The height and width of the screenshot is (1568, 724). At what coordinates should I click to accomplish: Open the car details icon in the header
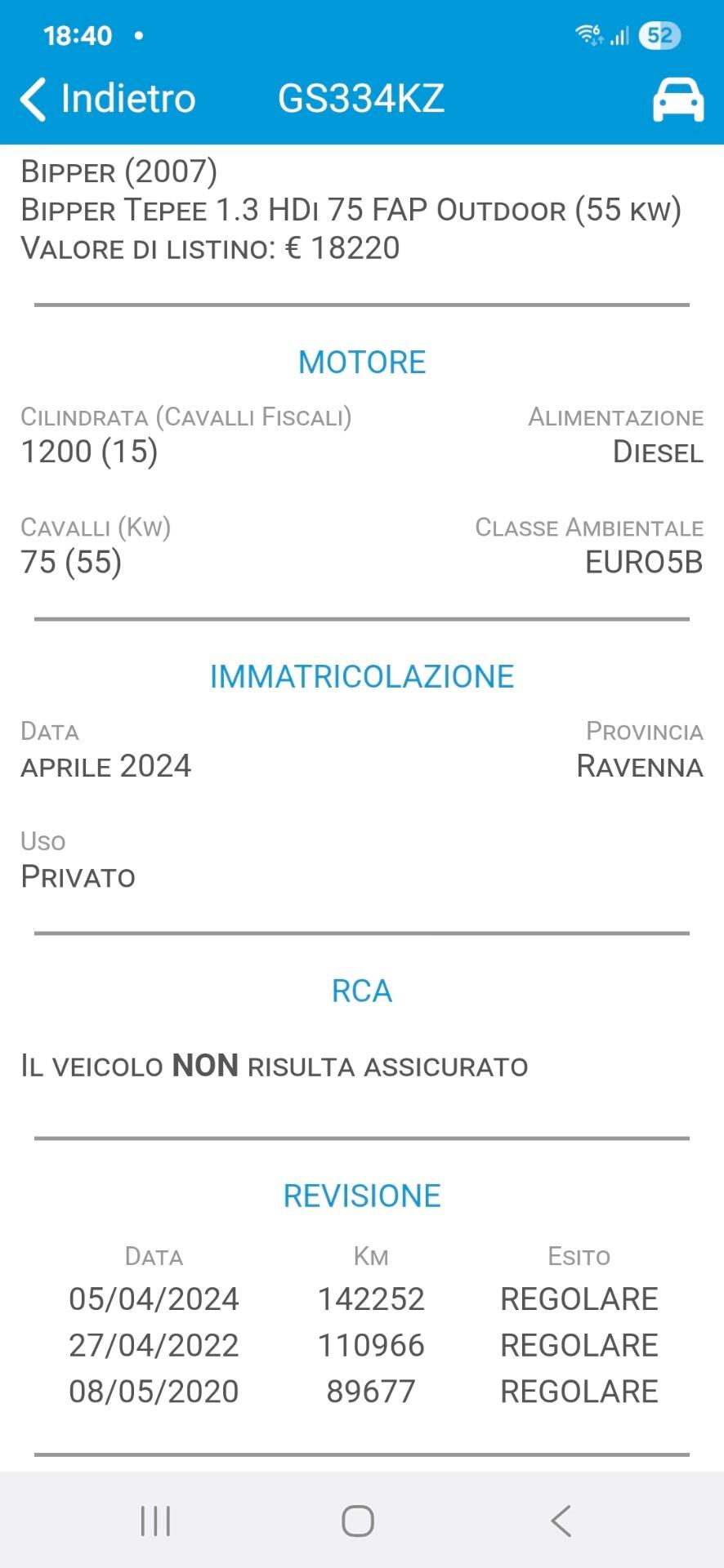coord(678,98)
